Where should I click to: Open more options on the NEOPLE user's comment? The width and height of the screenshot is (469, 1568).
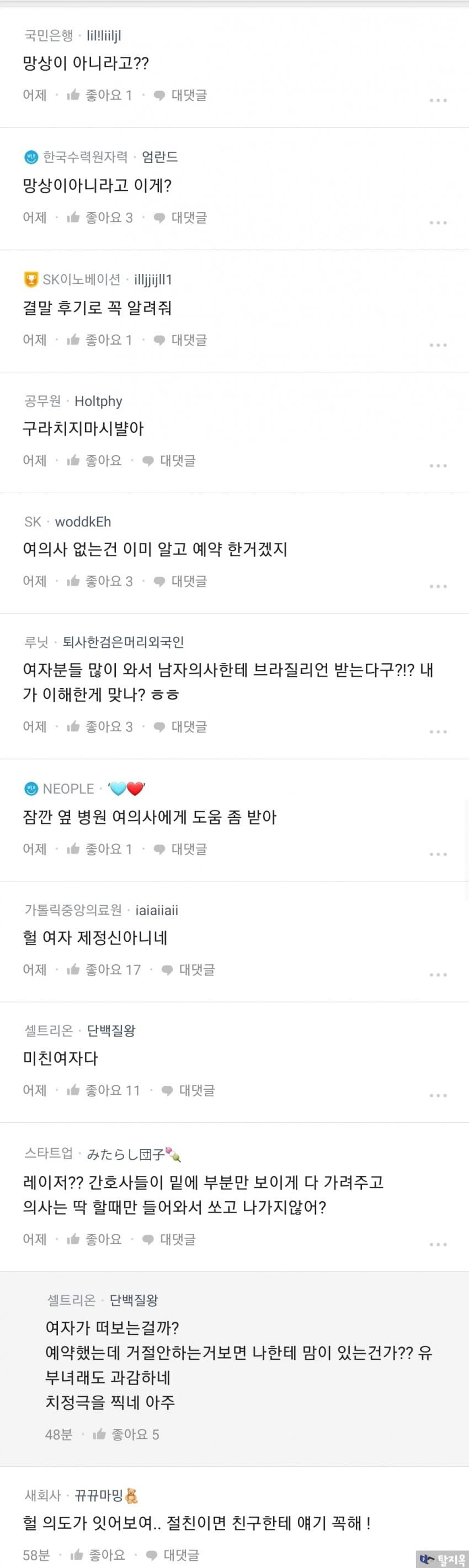point(438,854)
